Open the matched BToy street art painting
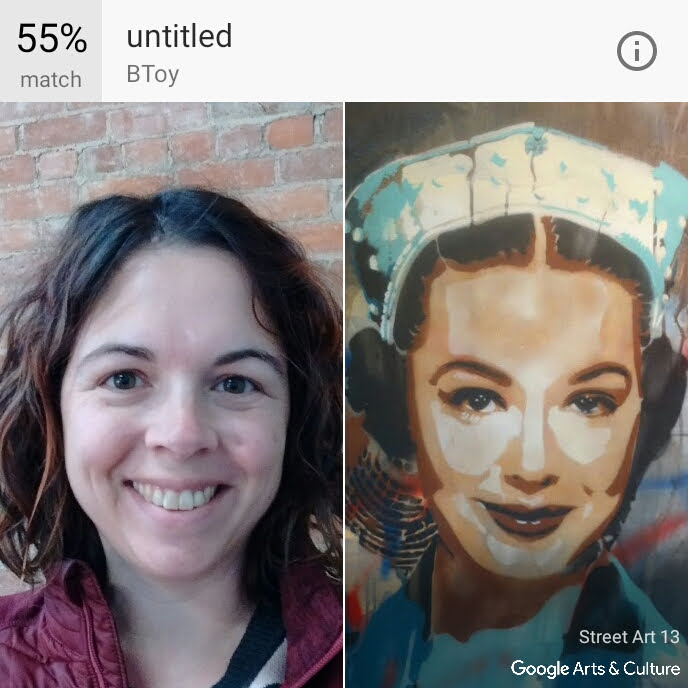688x688 pixels. (516, 394)
